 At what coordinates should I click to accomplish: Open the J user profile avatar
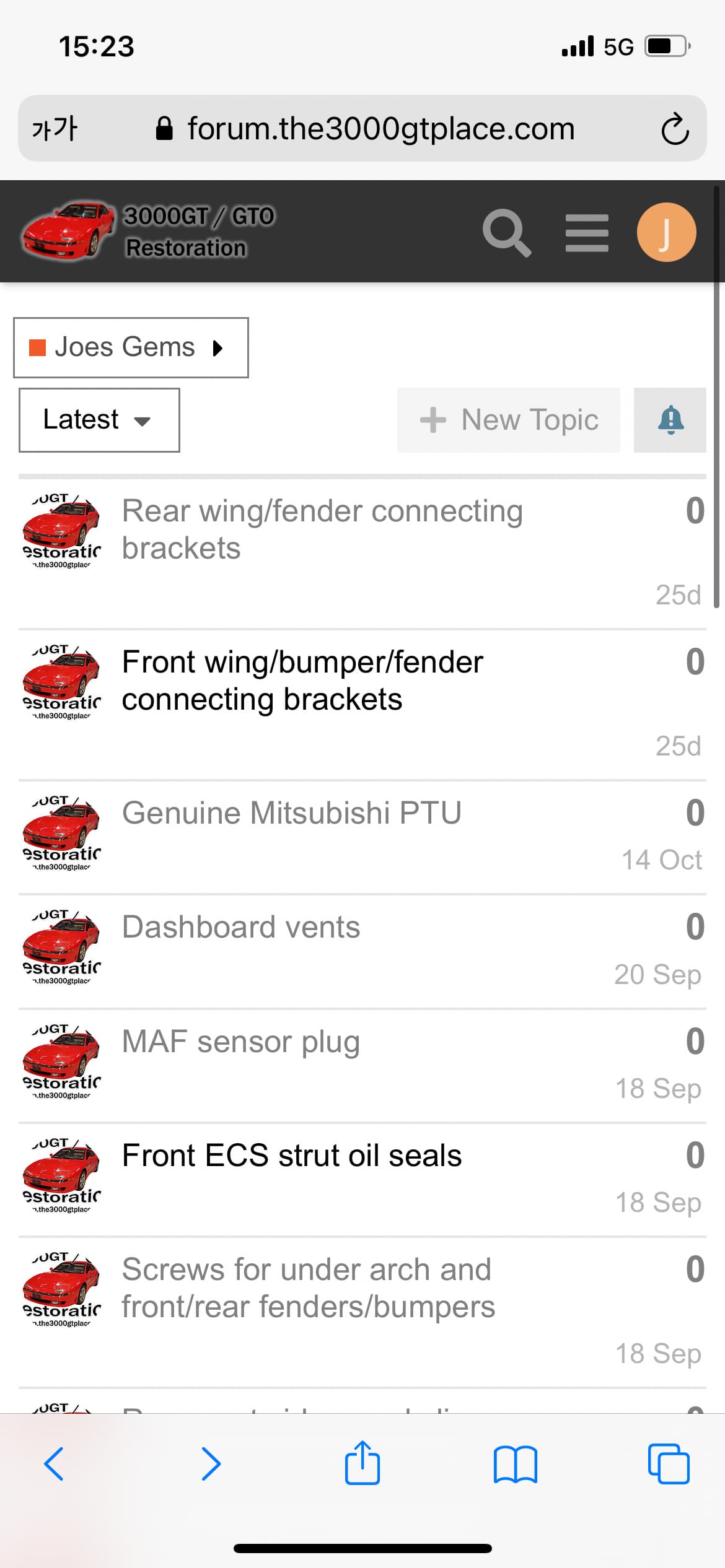click(666, 232)
